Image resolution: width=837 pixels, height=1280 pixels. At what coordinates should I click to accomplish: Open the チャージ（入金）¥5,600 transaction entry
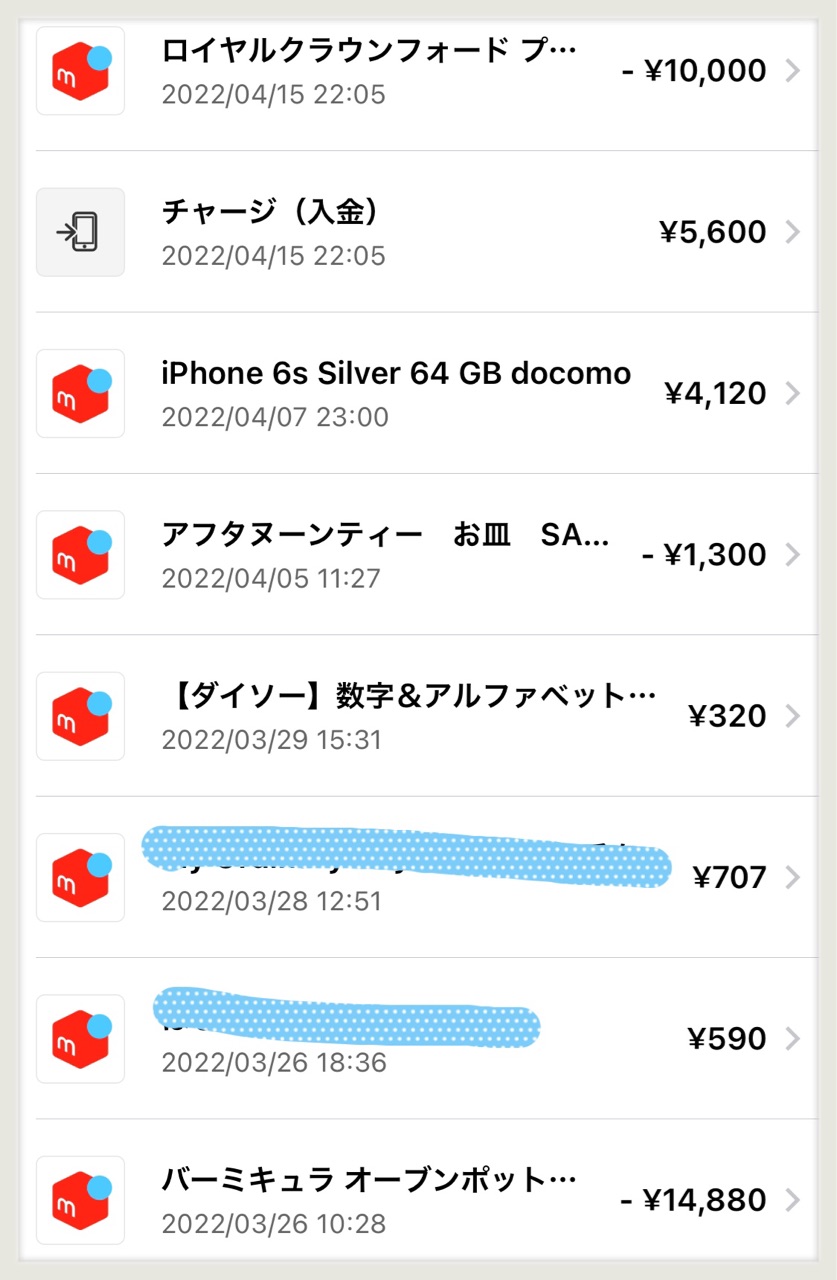418,232
